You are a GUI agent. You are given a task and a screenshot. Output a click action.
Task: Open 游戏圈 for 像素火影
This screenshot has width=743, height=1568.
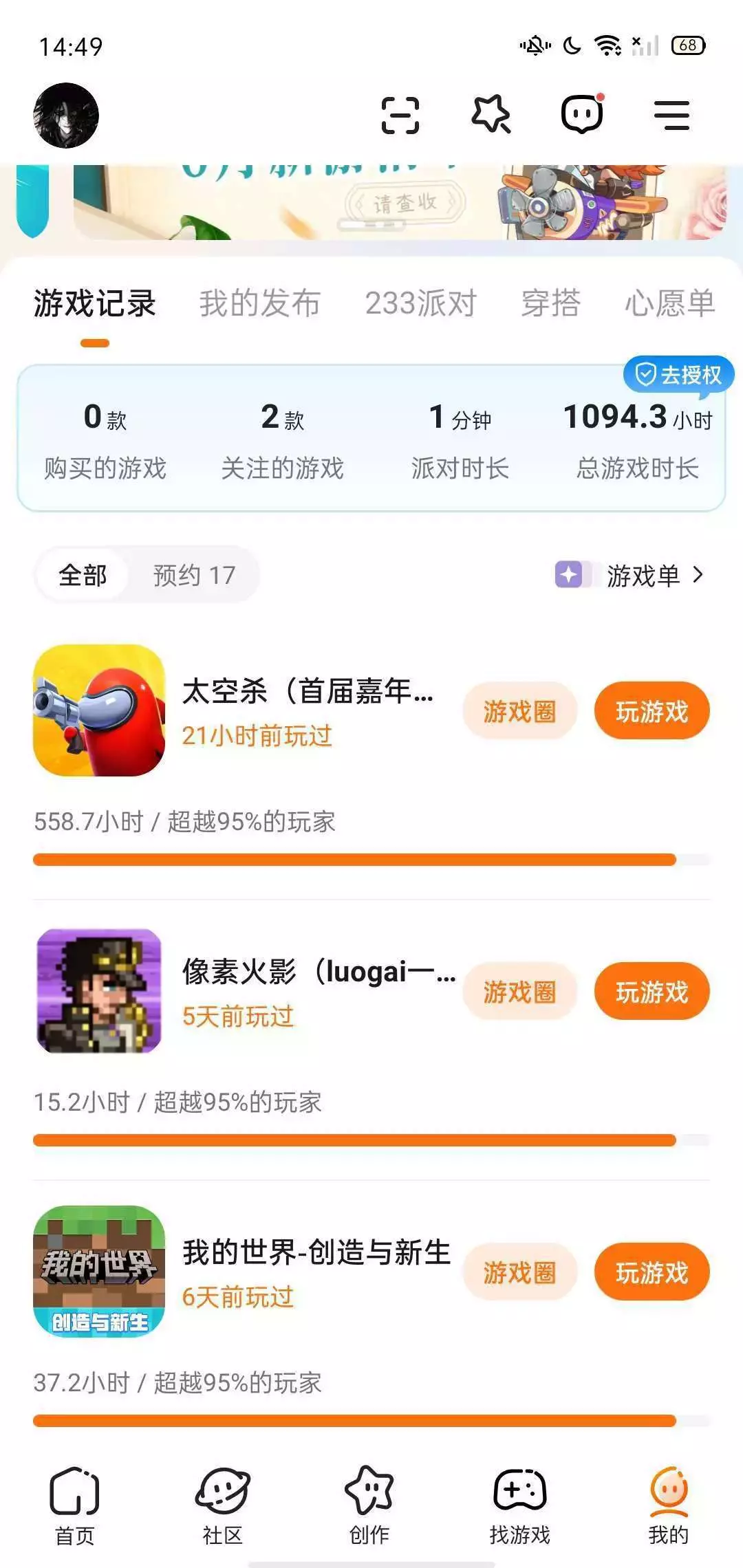519,992
